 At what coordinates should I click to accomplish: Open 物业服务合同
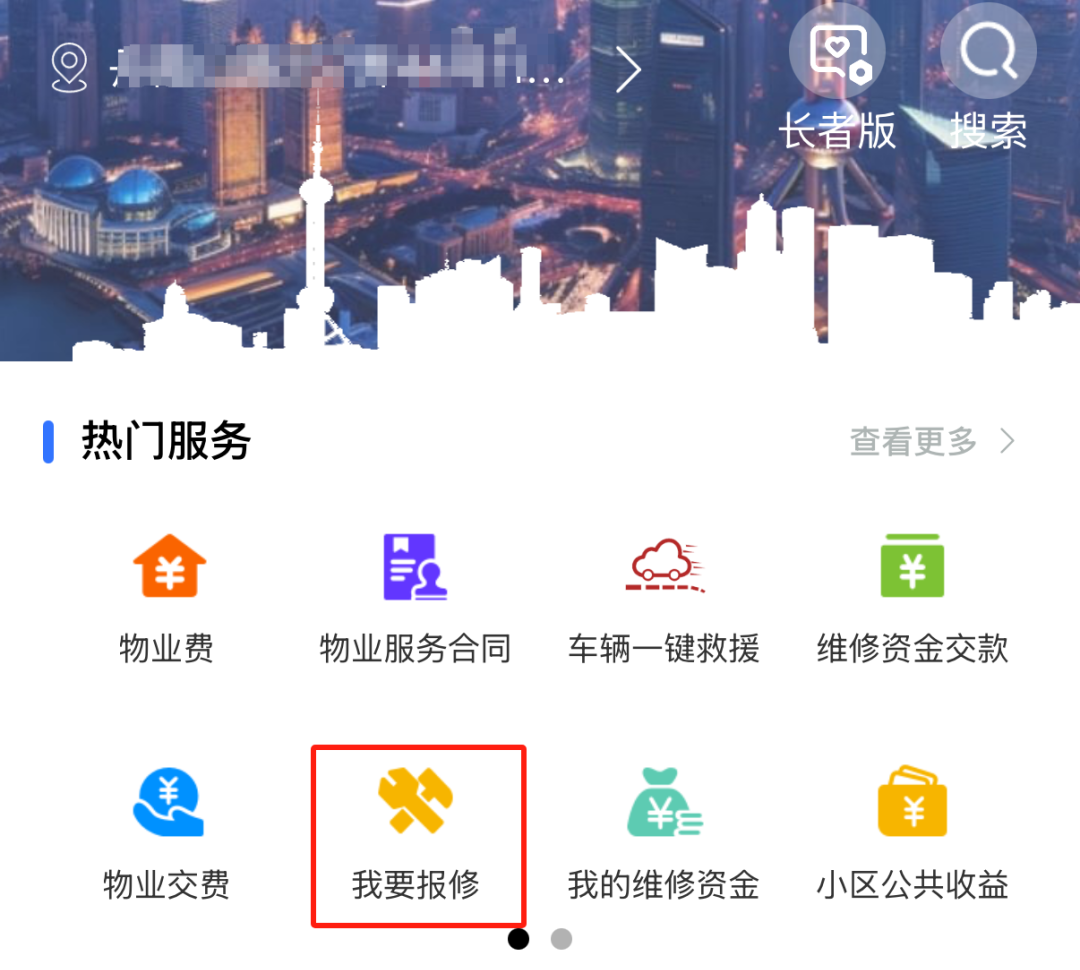click(x=415, y=600)
